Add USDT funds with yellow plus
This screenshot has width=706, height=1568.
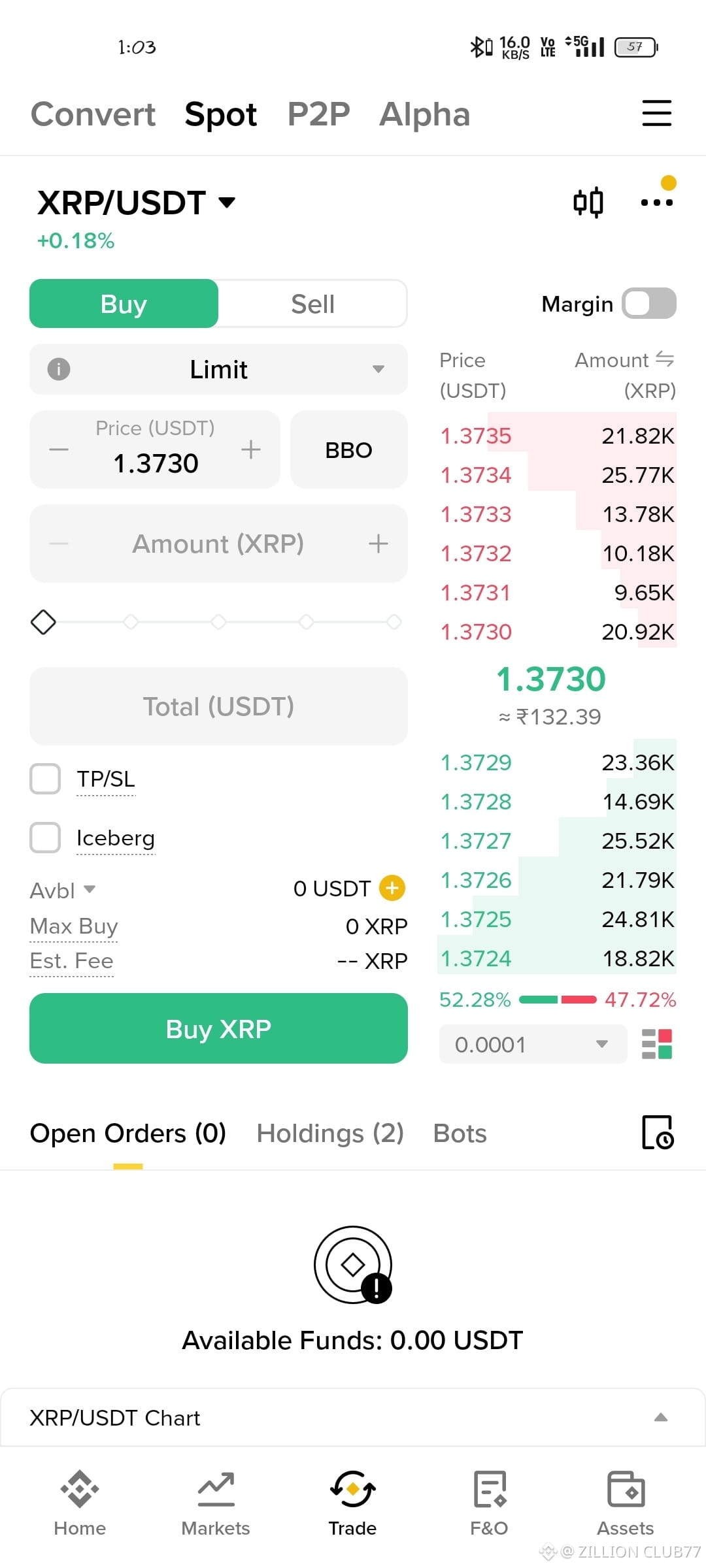392,888
